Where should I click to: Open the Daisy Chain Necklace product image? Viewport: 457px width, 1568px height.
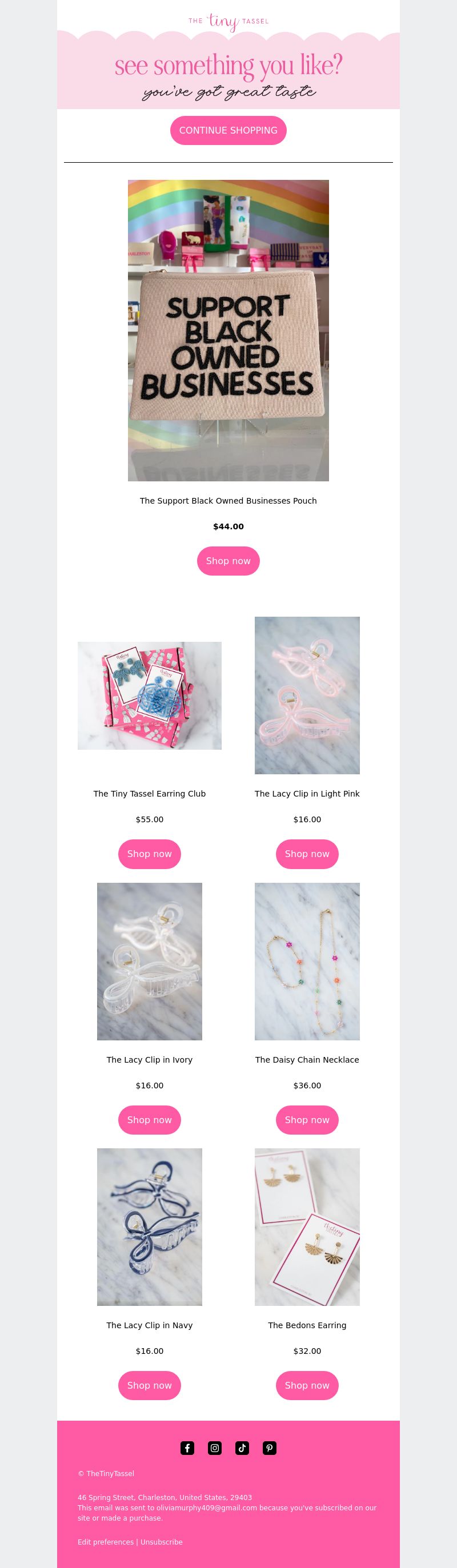307,961
